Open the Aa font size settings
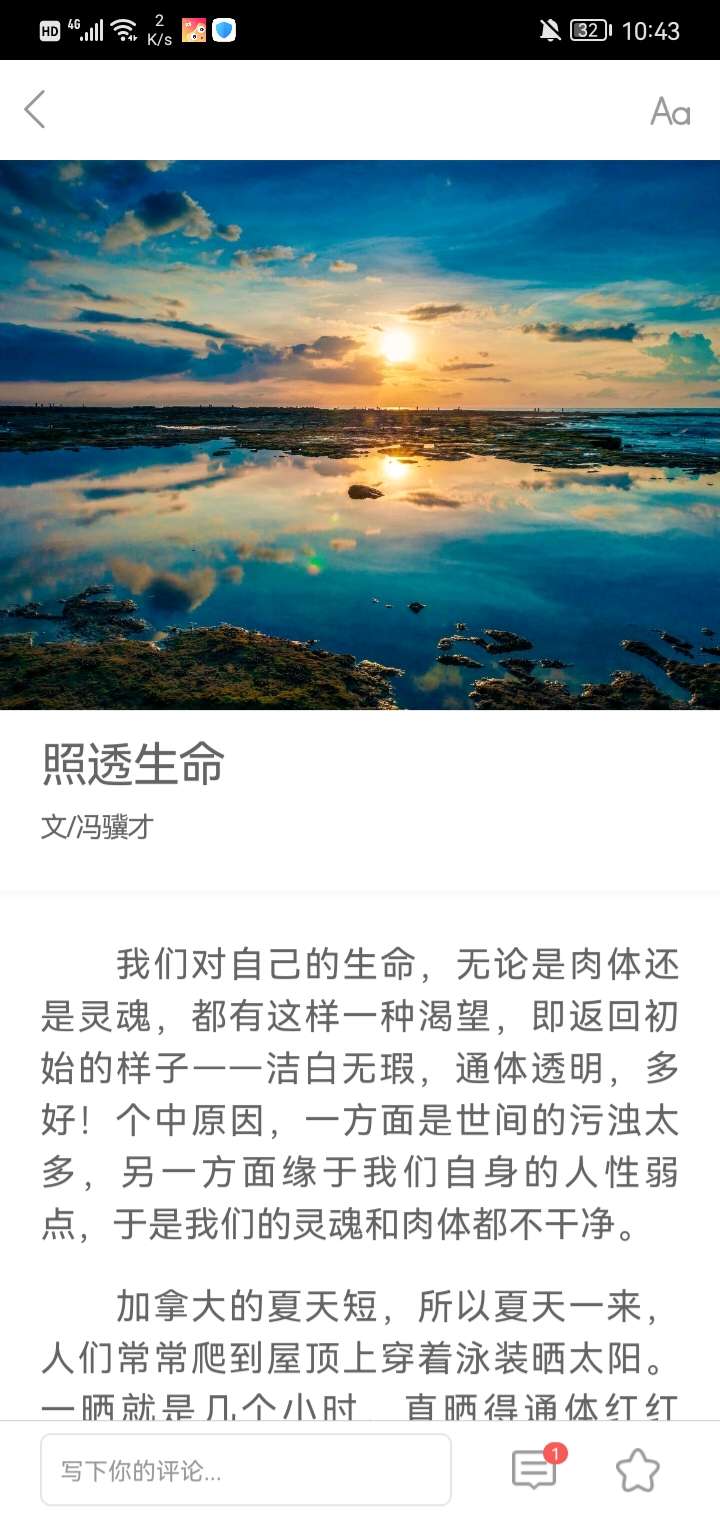The width and height of the screenshot is (720, 1520). click(670, 111)
